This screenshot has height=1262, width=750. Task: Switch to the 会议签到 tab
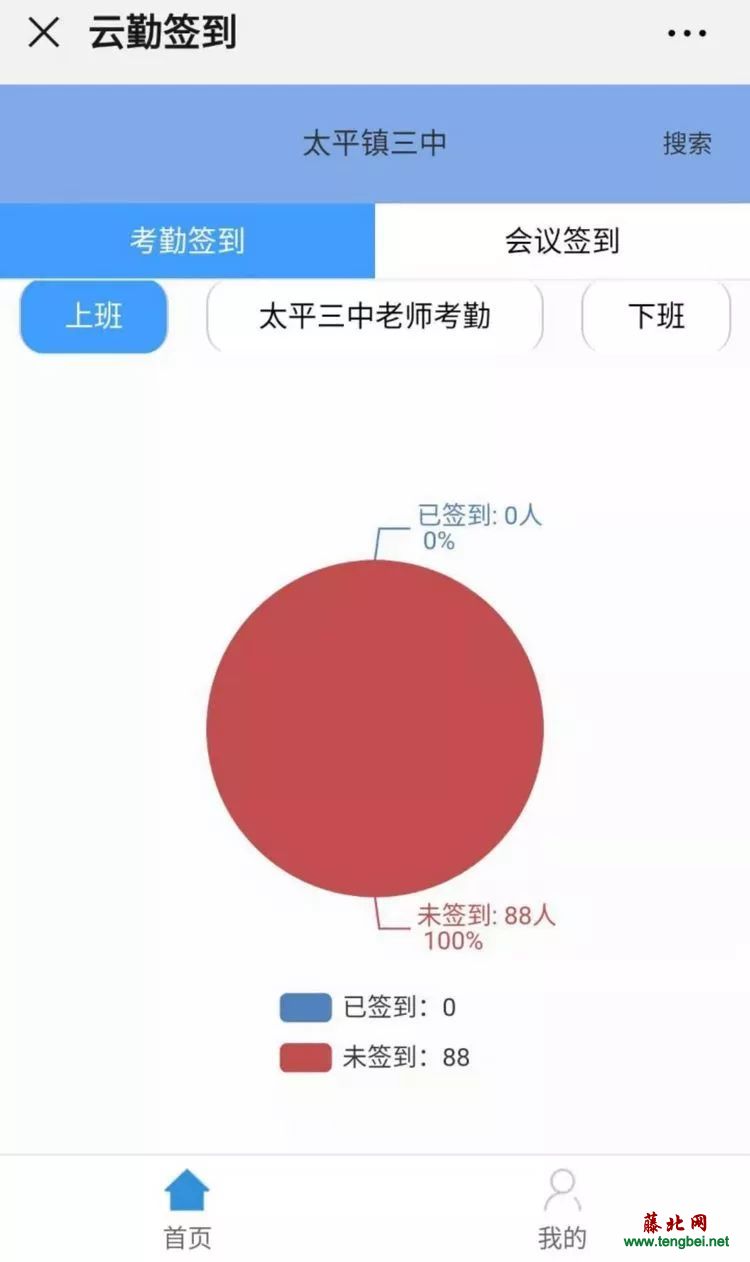[x=562, y=241]
